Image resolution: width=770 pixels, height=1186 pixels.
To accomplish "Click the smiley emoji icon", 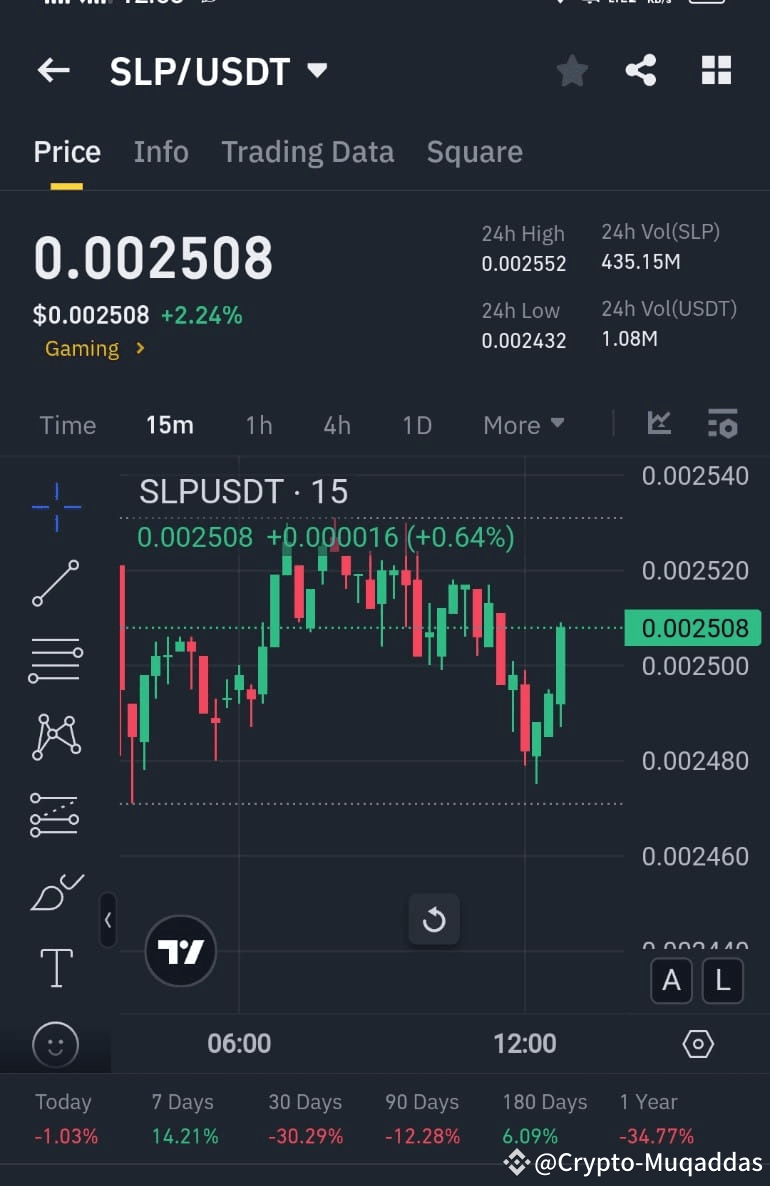I will (55, 1044).
